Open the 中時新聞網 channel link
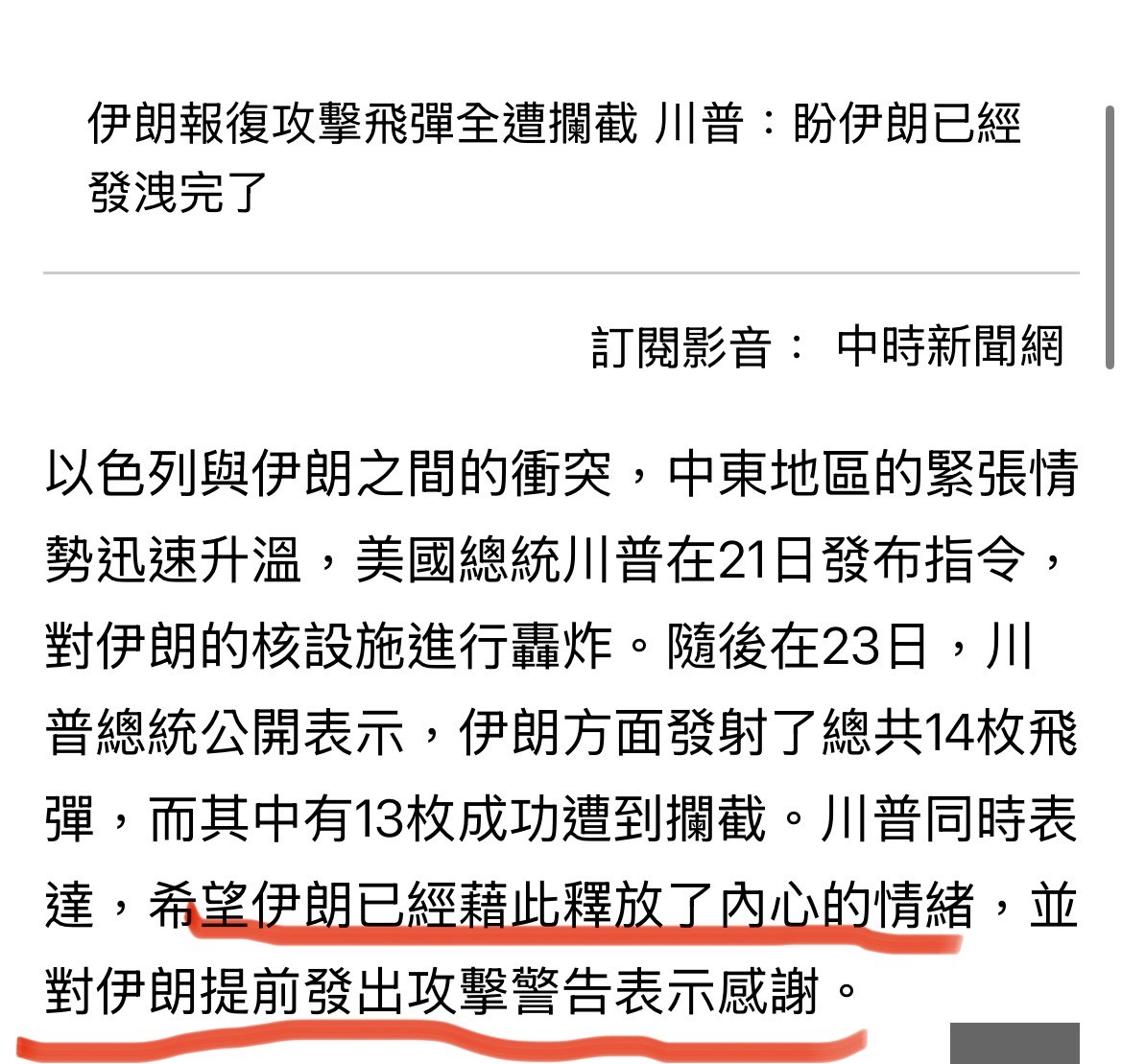This screenshot has width=1122, height=1064. (949, 346)
